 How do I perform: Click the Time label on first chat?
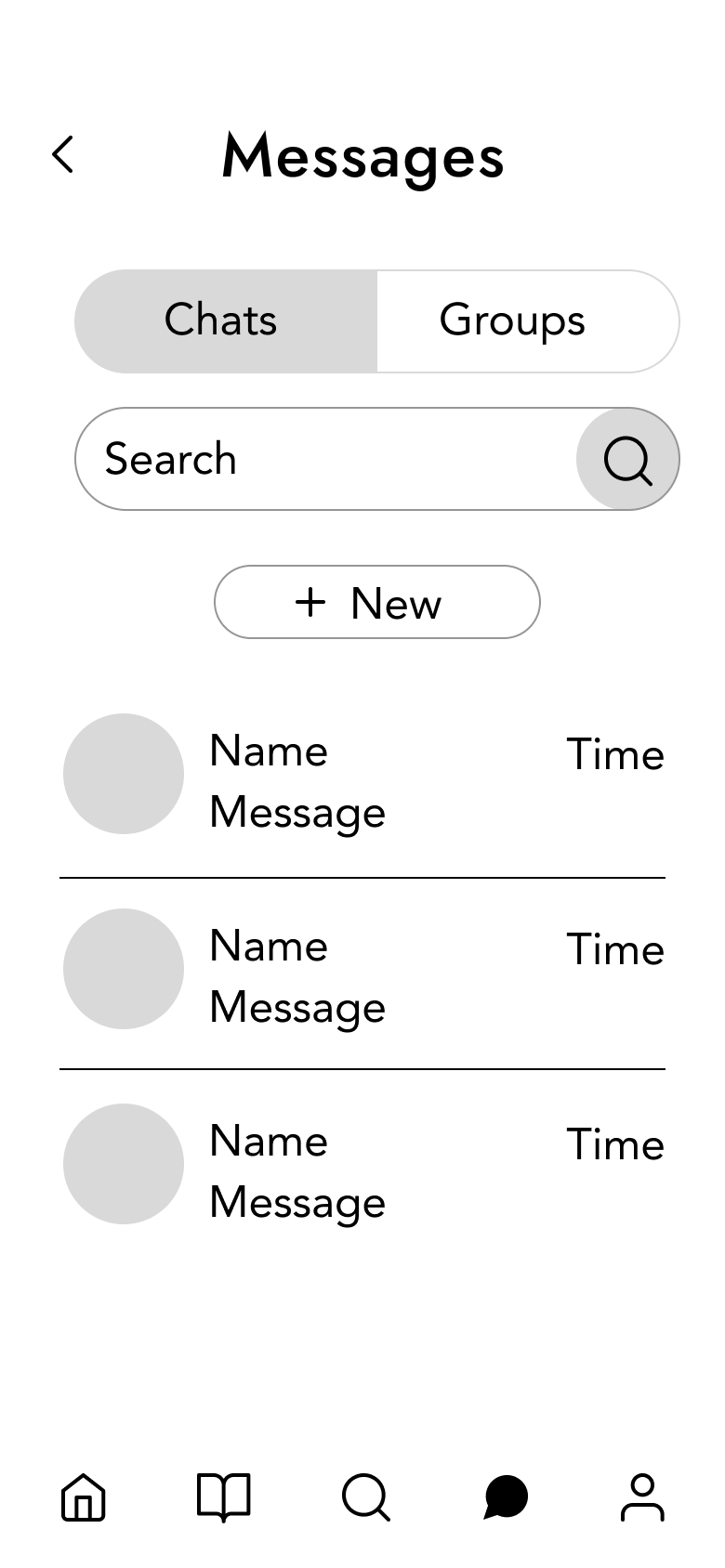pyautogui.click(x=616, y=755)
